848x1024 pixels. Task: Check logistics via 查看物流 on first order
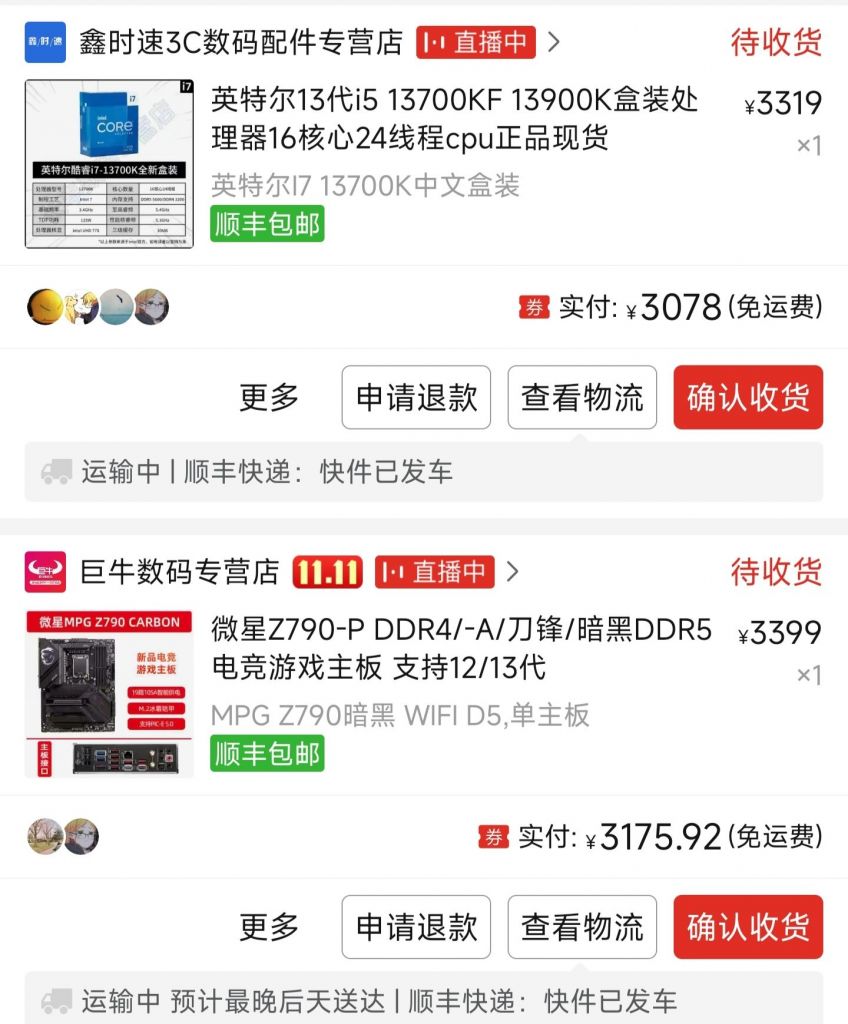pyautogui.click(x=581, y=396)
